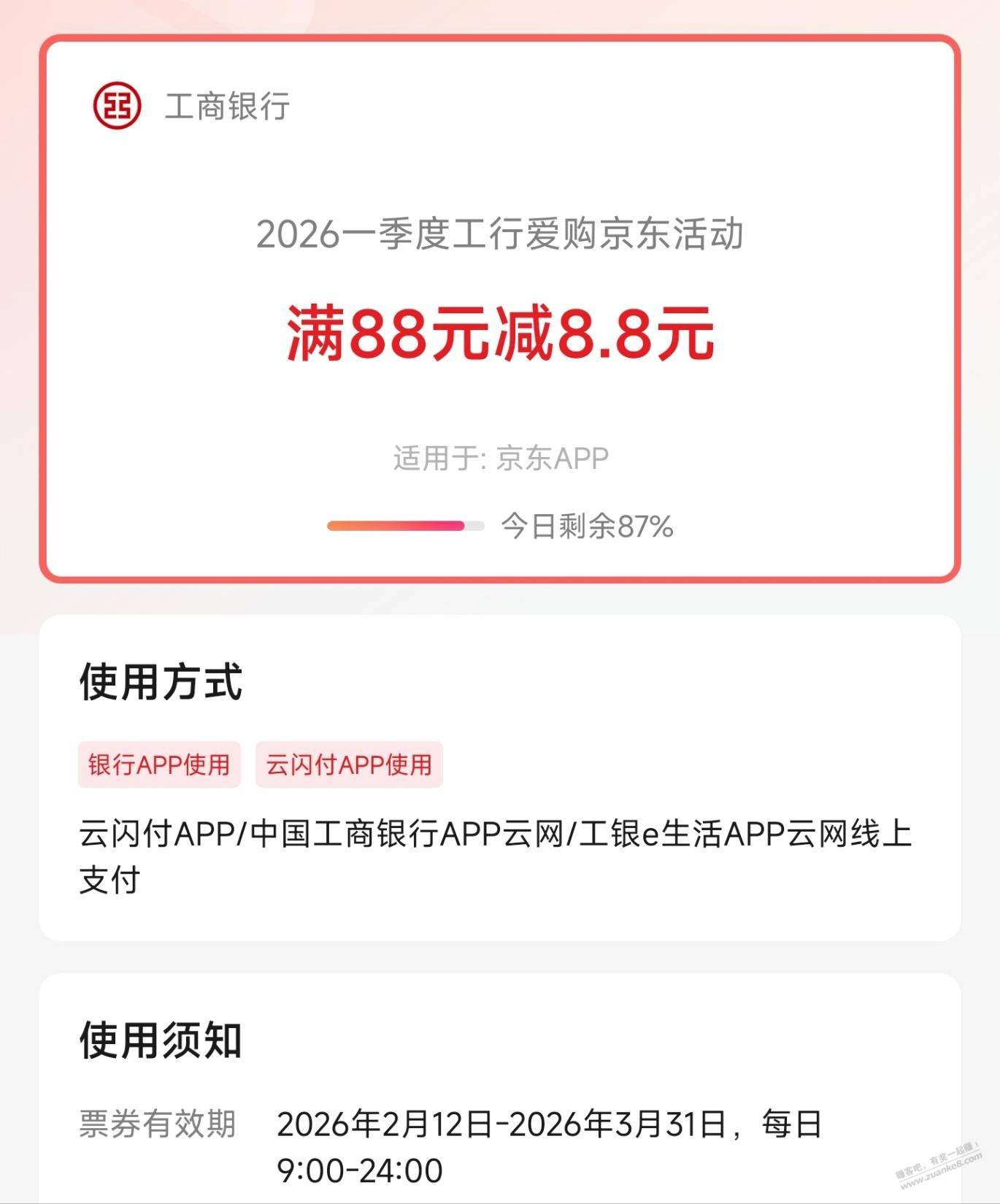Select the 银行APP使用 chip
This screenshot has height=1204, width=1000.
point(159,764)
